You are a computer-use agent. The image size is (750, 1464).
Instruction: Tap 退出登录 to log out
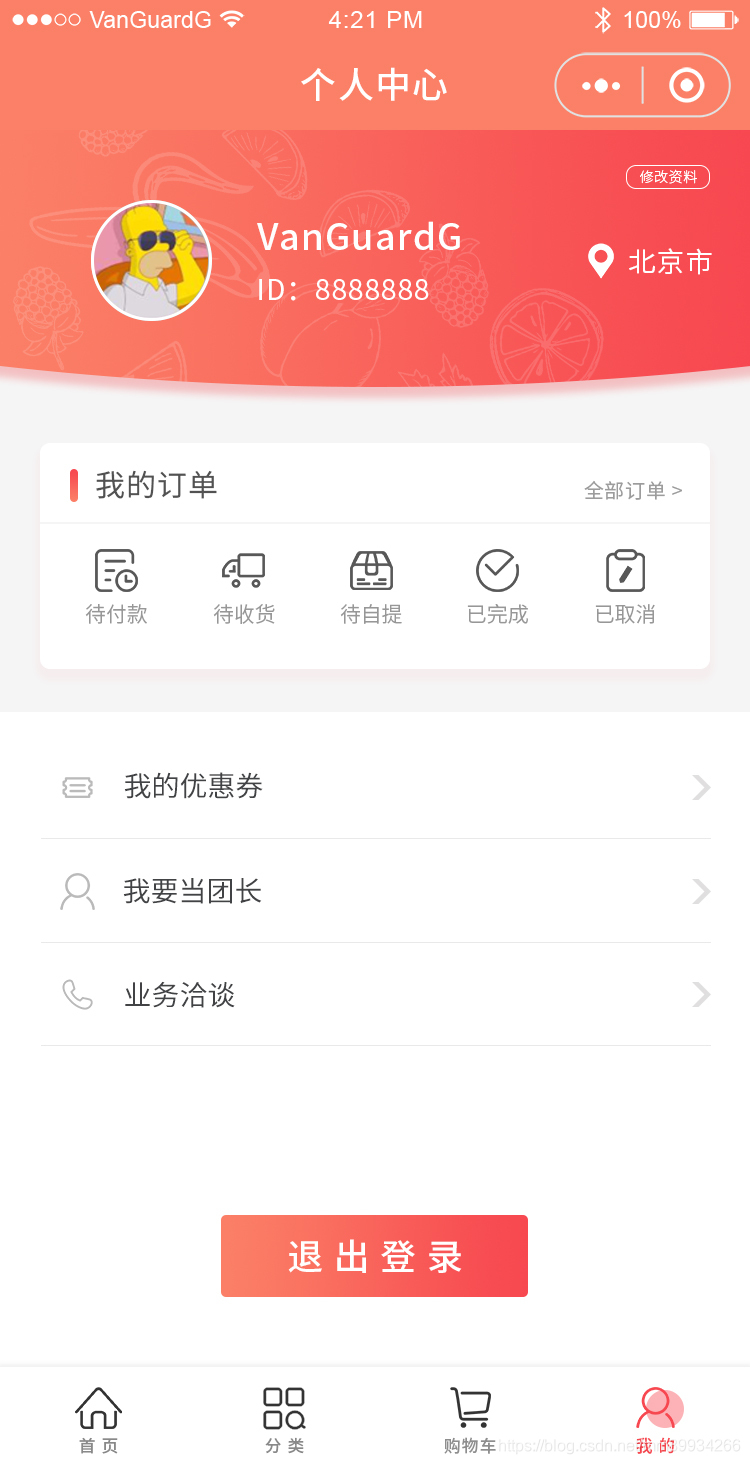click(x=374, y=1256)
